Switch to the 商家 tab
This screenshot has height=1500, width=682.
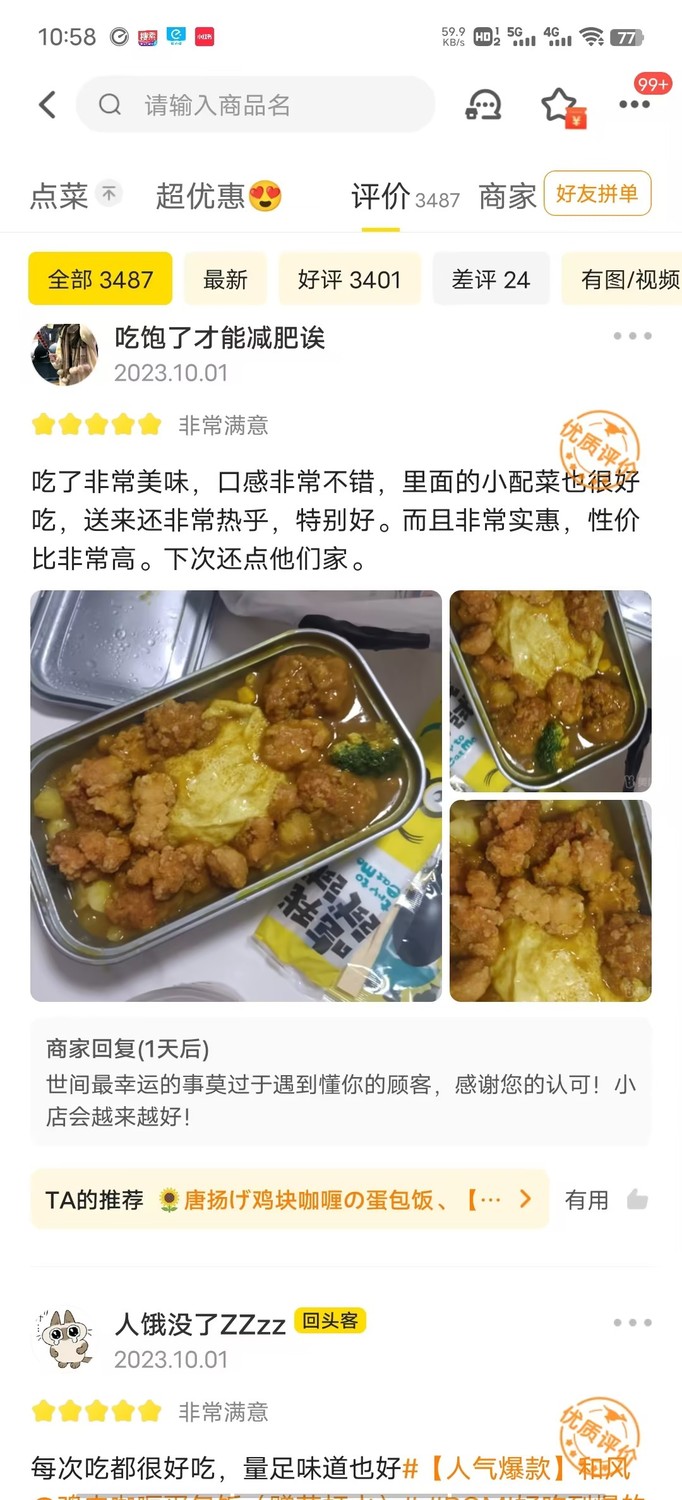507,196
